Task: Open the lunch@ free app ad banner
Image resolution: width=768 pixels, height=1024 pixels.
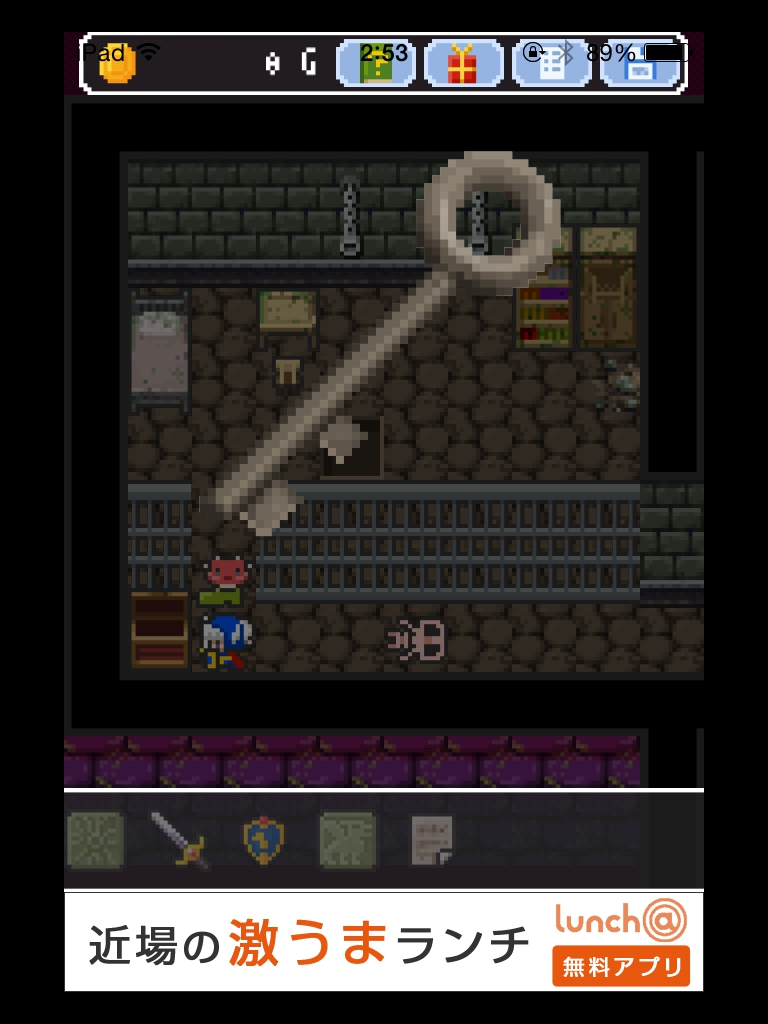Action: click(384, 942)
